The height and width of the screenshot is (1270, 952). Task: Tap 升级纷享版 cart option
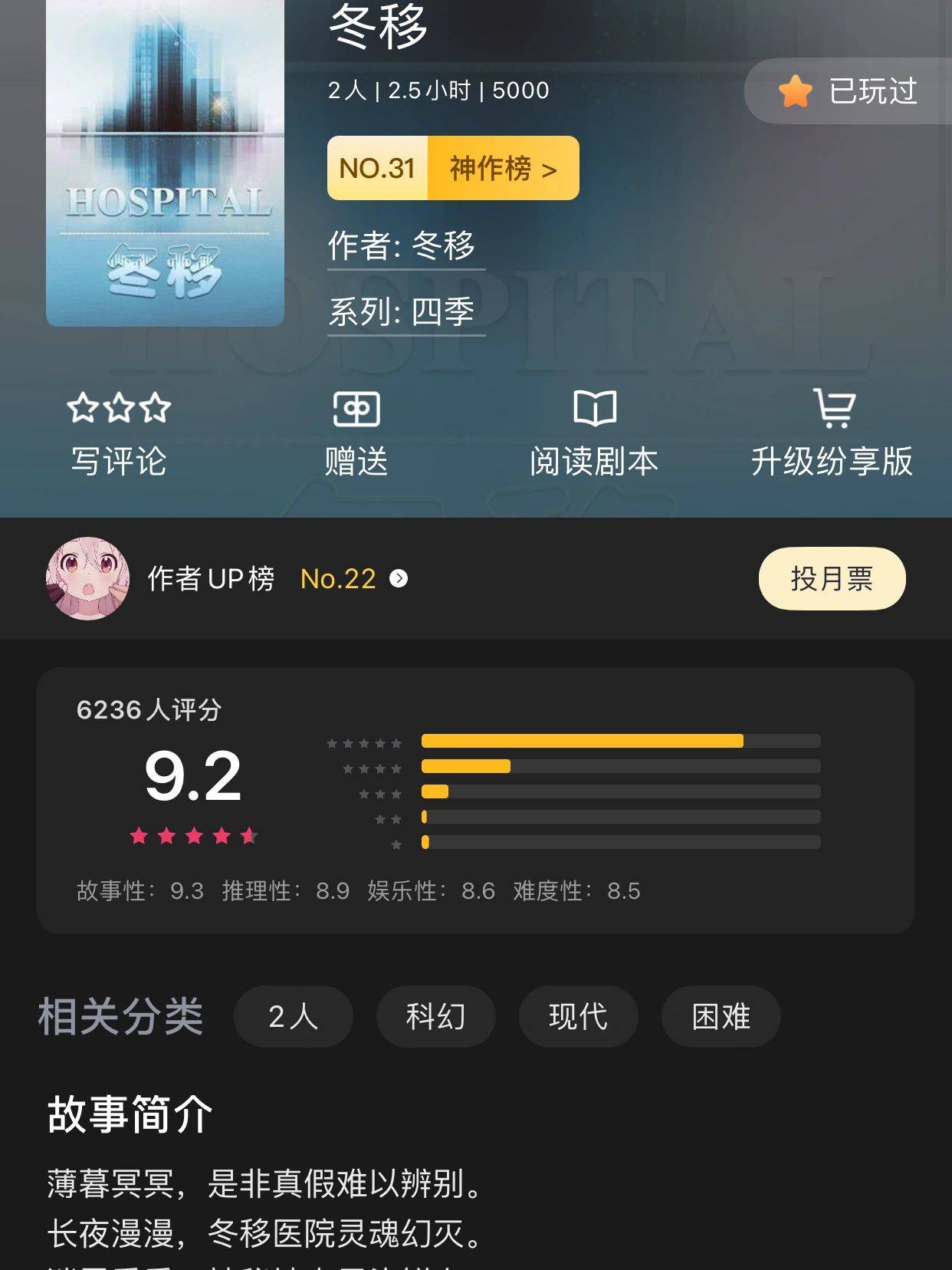click(x=832, y=435)
